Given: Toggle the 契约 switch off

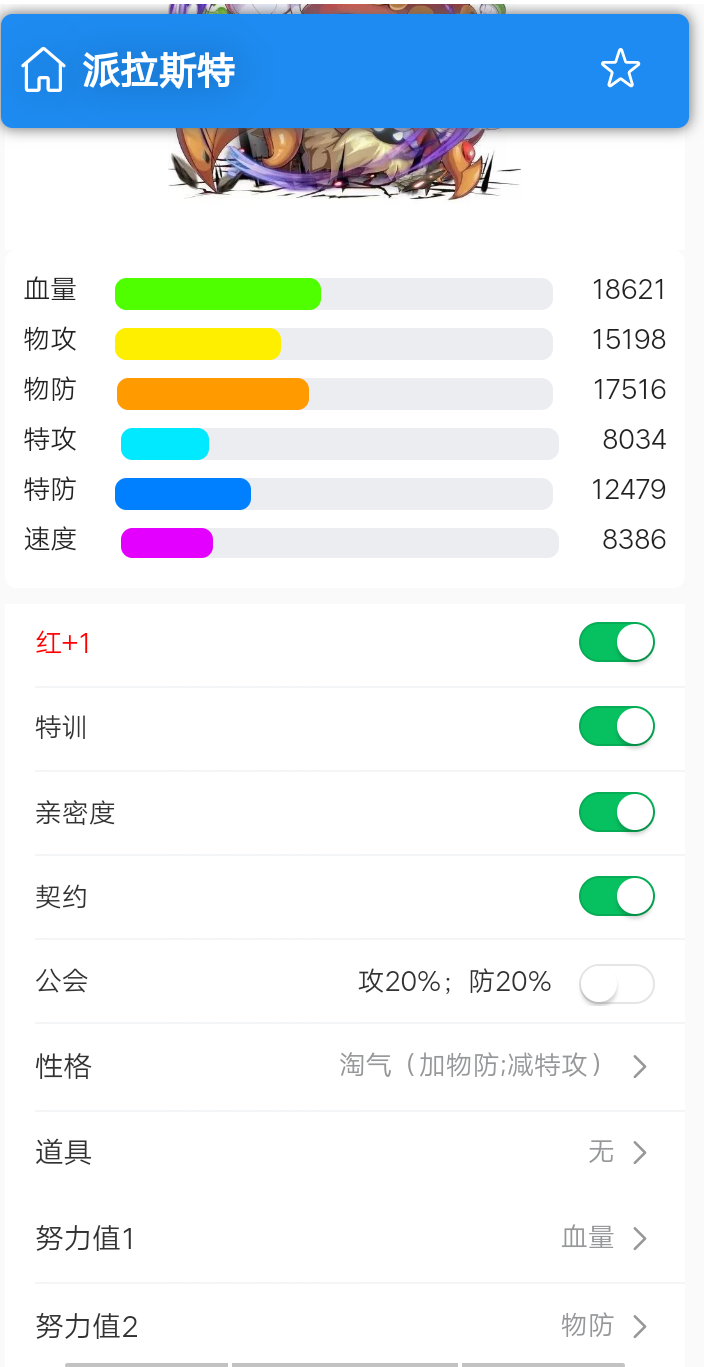Looking at the screenshot, I should click(616, 896).
